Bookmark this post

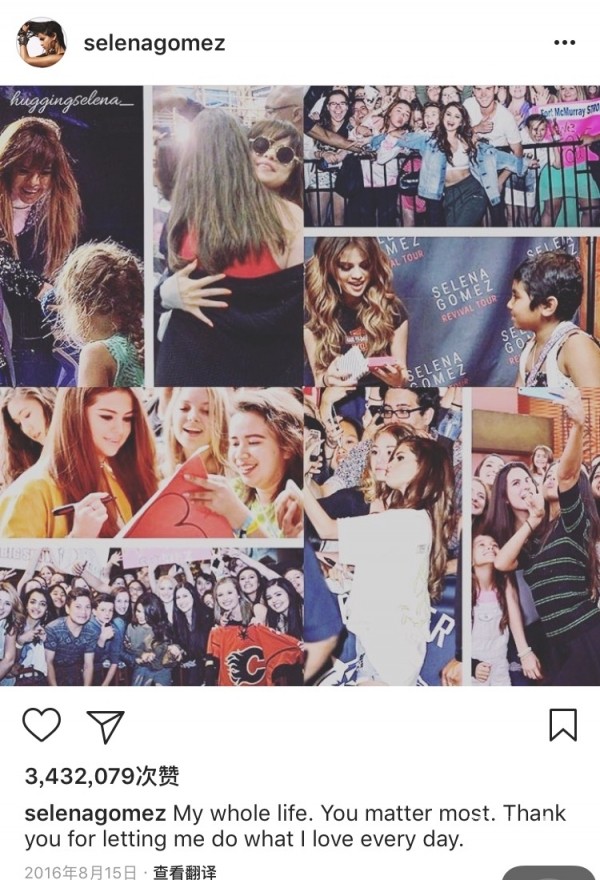pyautogui.click(x=563, y=724)
